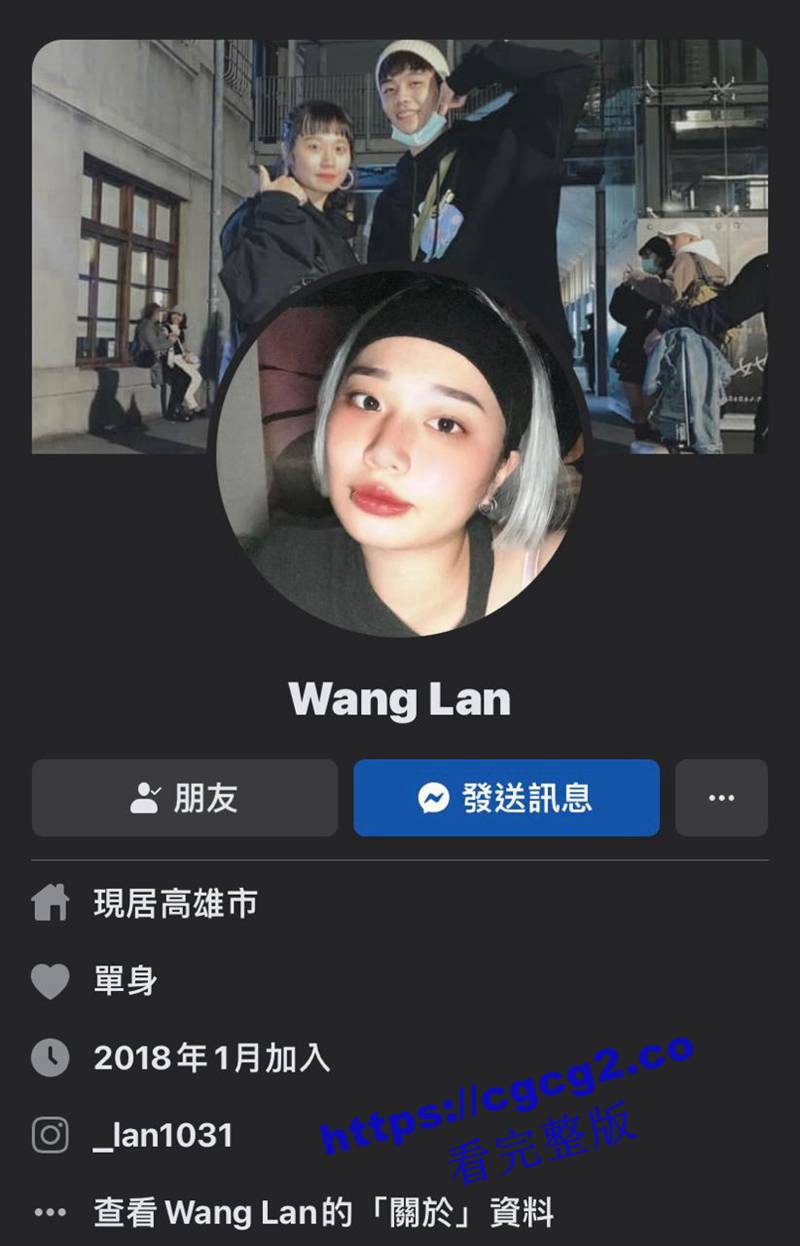This screenshot has height=1246, width=800.
Task: Open the three-dot more options button
Action: [721, 798]
